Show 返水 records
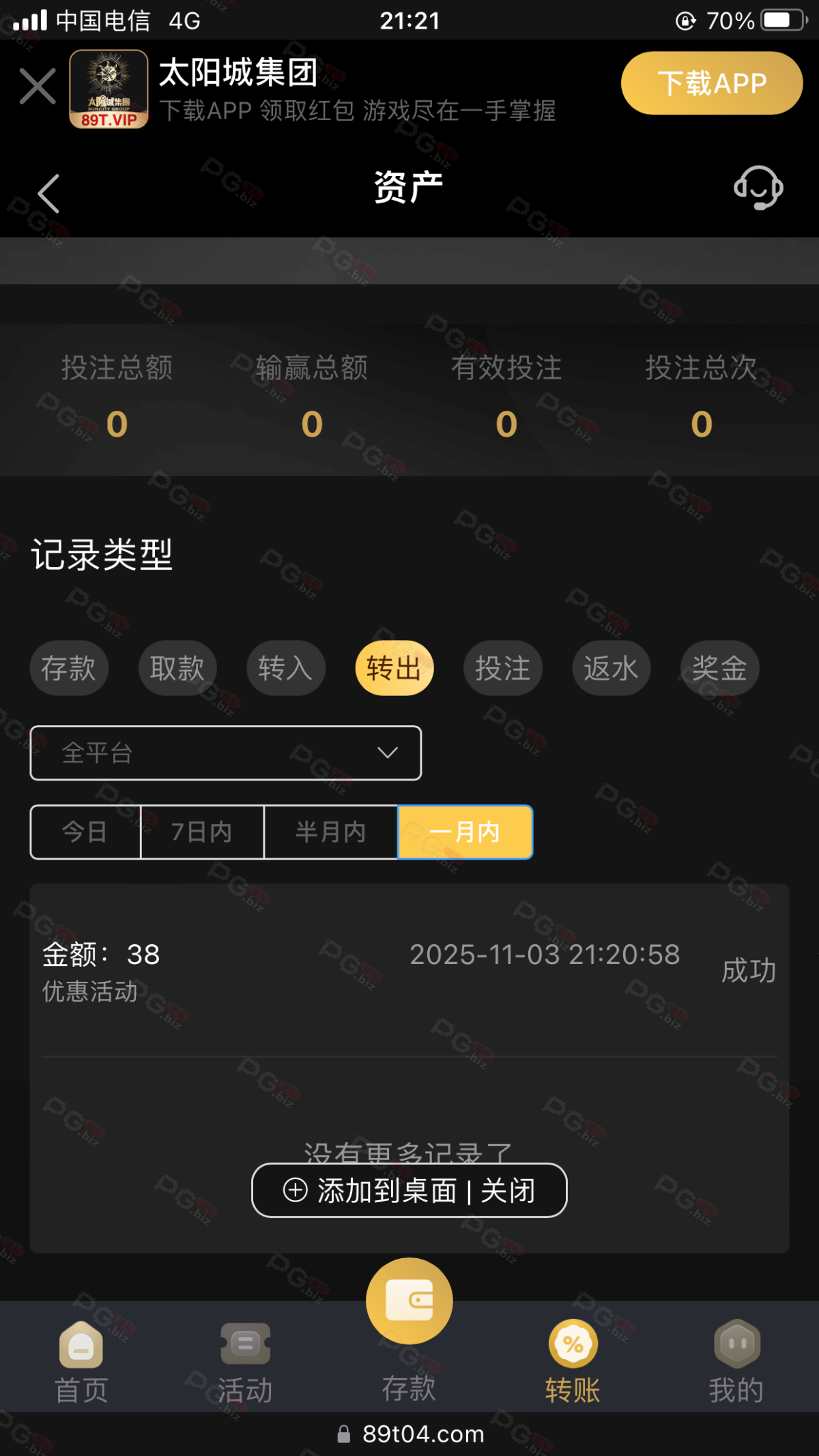Screen dimensions: 819x1456 point(611,668)
